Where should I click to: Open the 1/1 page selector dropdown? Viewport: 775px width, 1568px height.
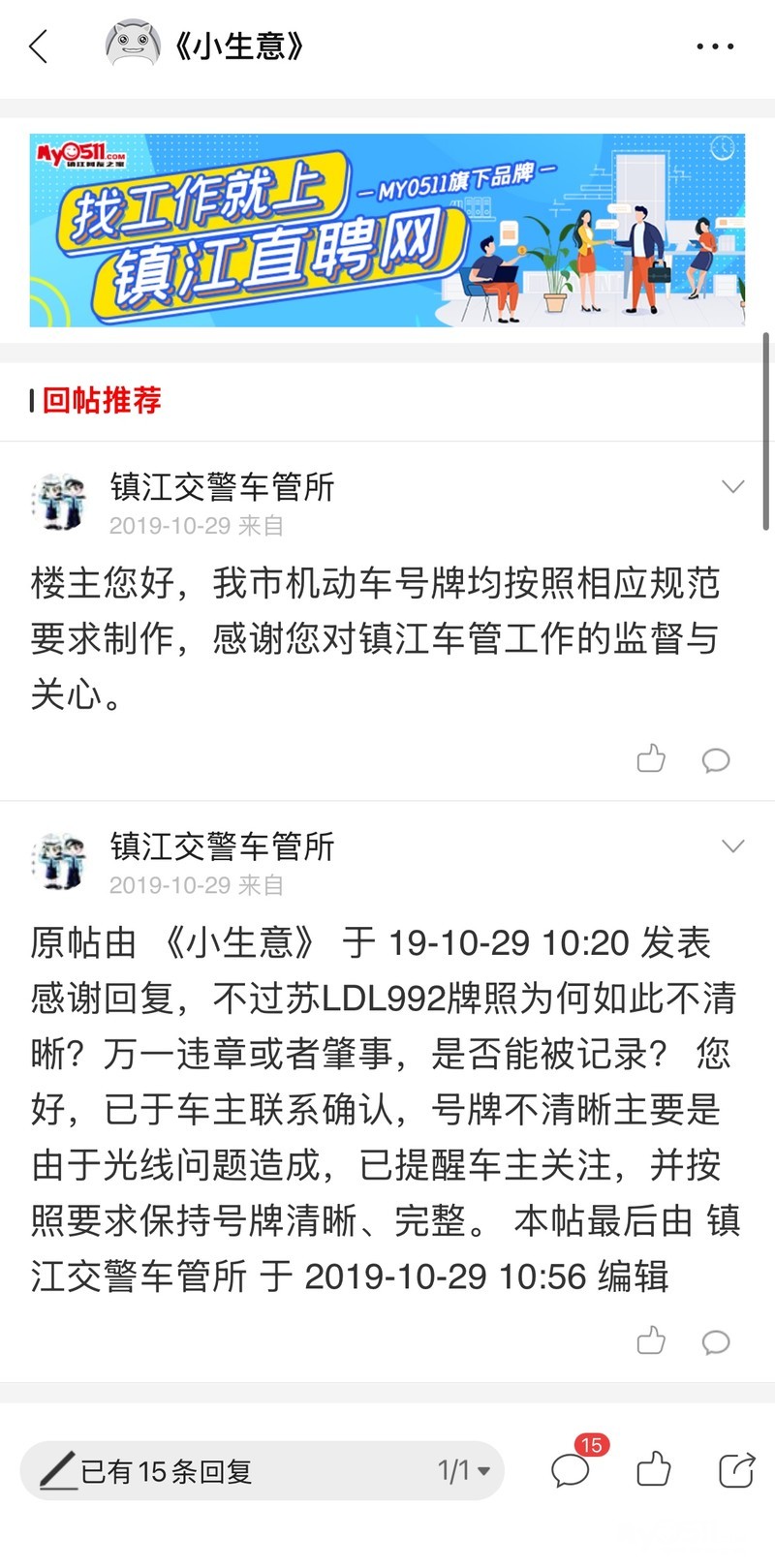(464, 1471)
